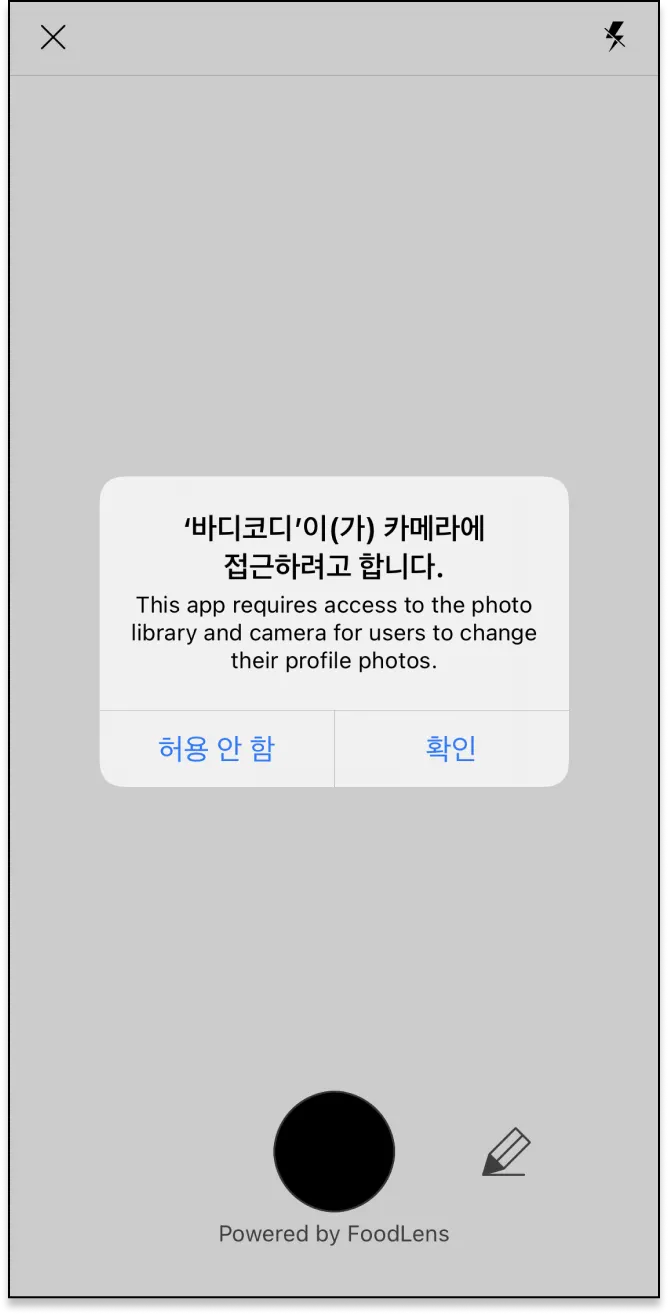Tap 확인 to allow camera access

pos(451,748)
